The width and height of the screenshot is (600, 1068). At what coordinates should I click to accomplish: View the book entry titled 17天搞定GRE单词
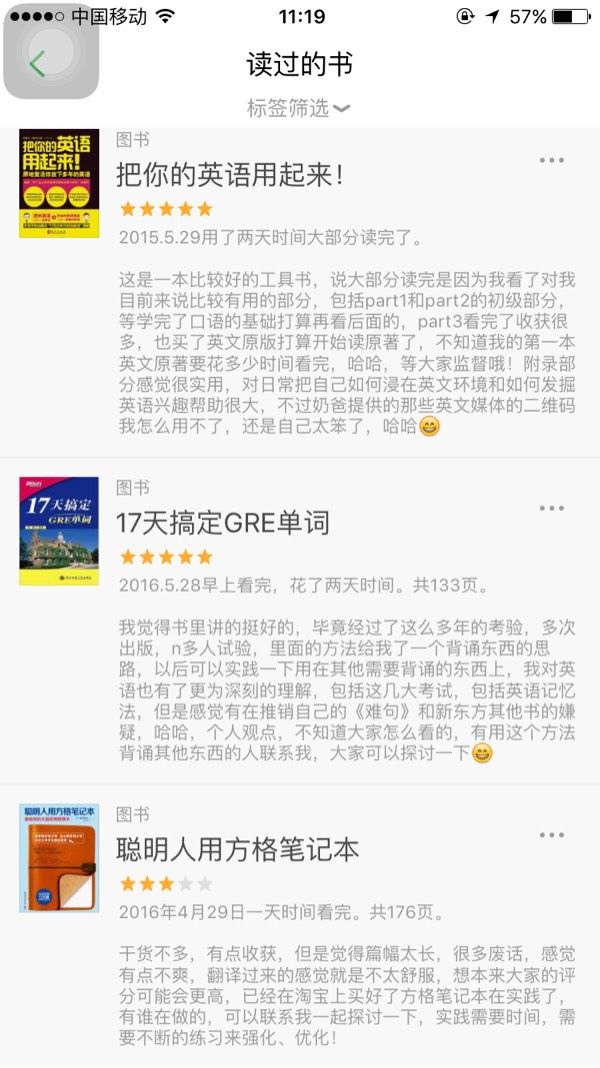click(223, 523)
